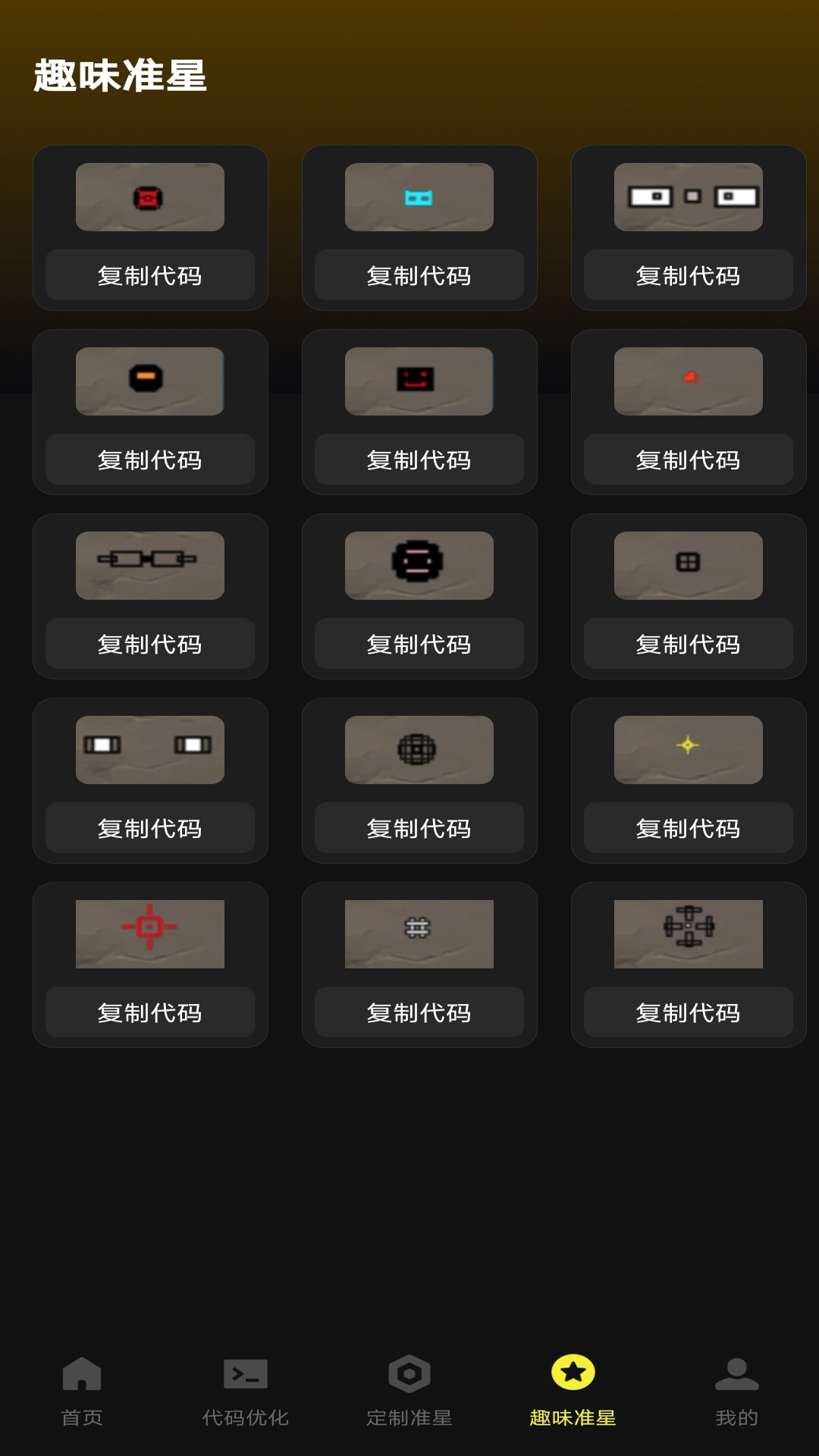The width and height of the screenshot is (819, 1456).
Task: Copy code for the red dot crosshair
Action: click(688, 460)
